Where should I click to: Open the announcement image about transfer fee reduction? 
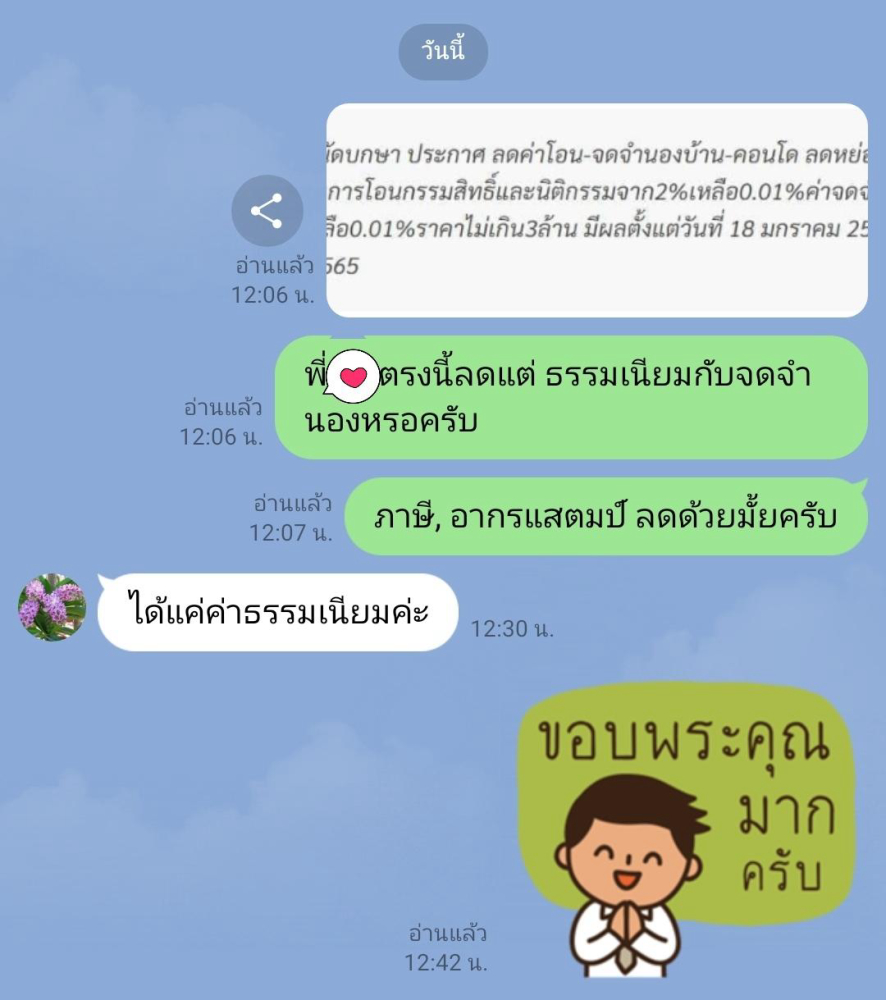click(x=596, y=210)
